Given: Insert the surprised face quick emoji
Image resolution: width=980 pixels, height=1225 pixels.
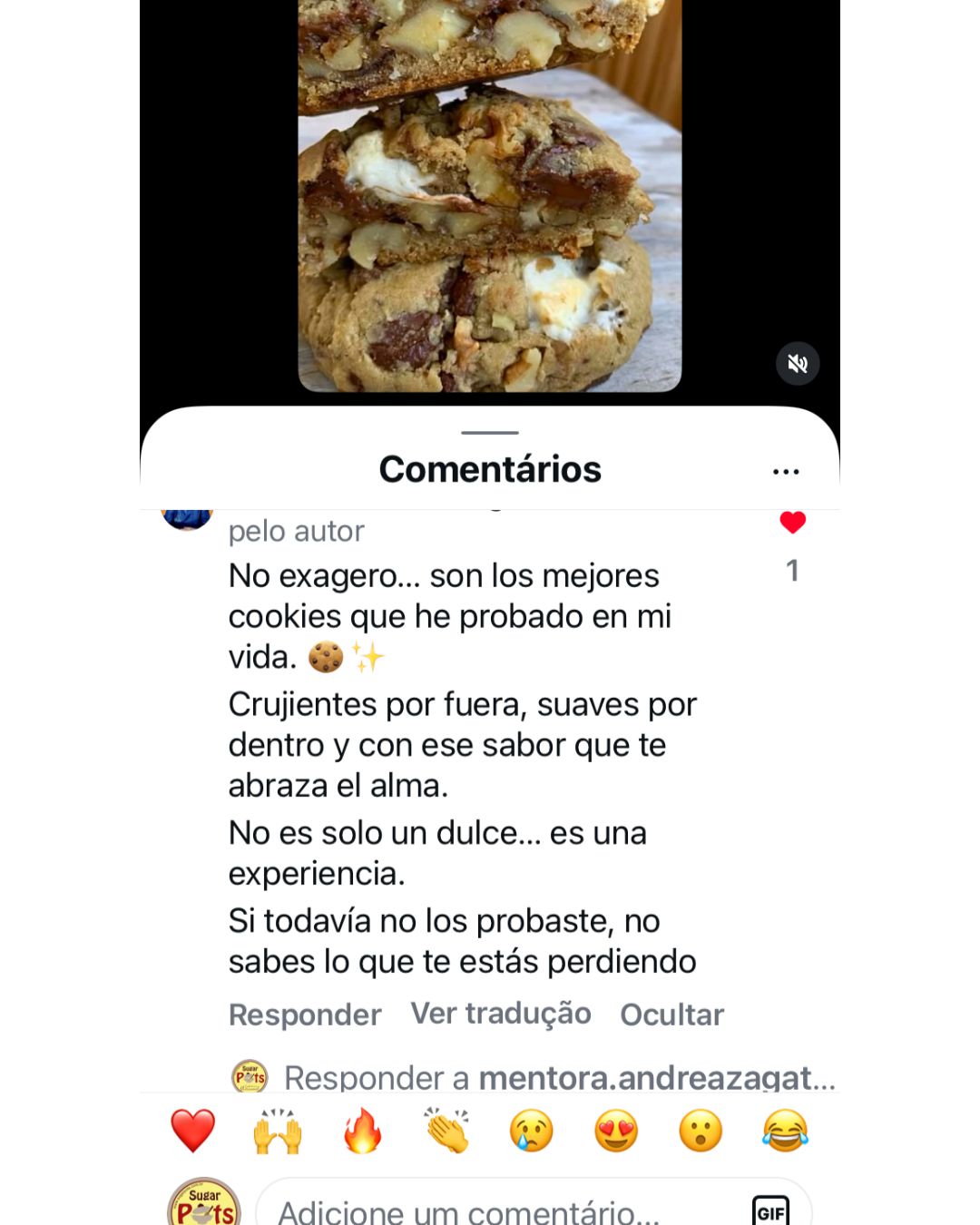Looking at the screenshot, I should [701, 1131].
